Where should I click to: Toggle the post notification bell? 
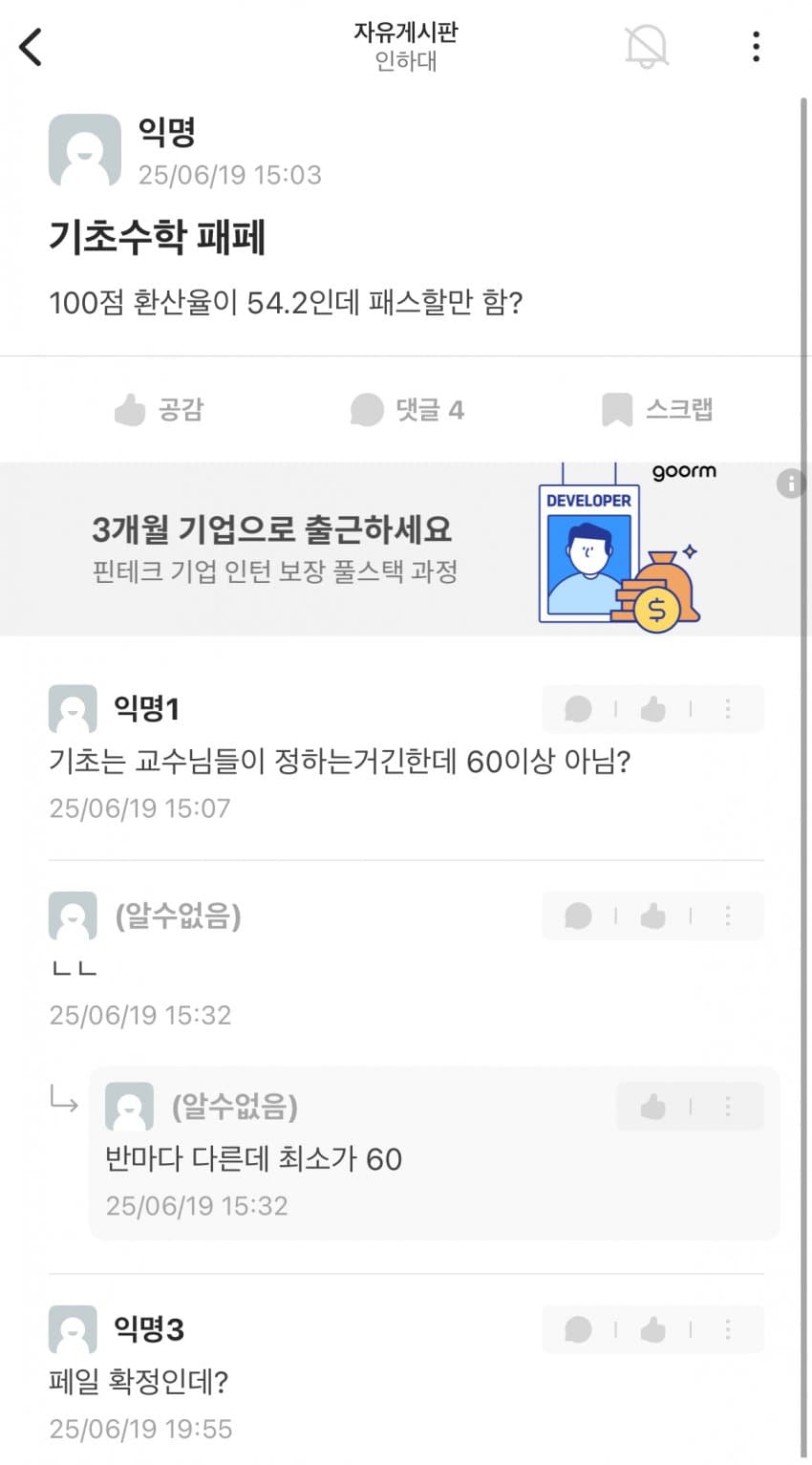(x=647, y=46)
